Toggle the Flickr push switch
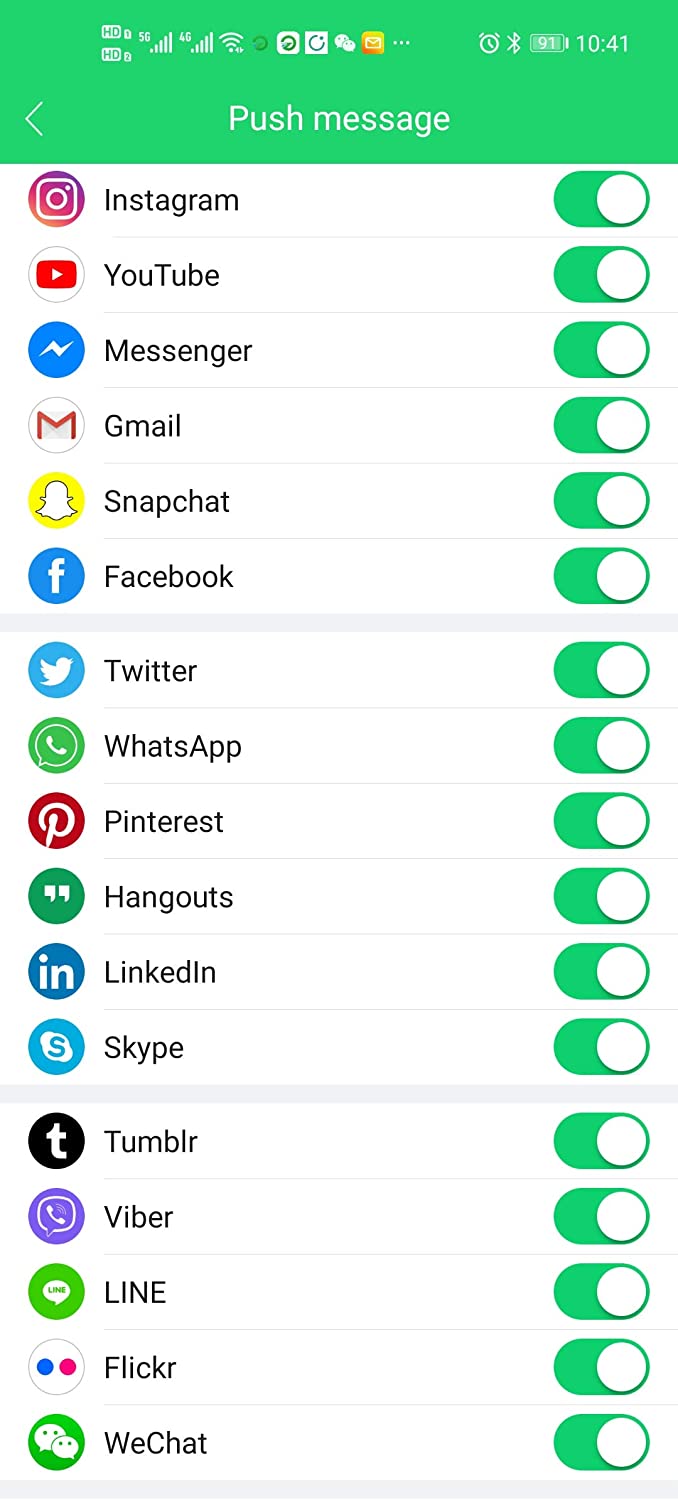 (602, 1367)
